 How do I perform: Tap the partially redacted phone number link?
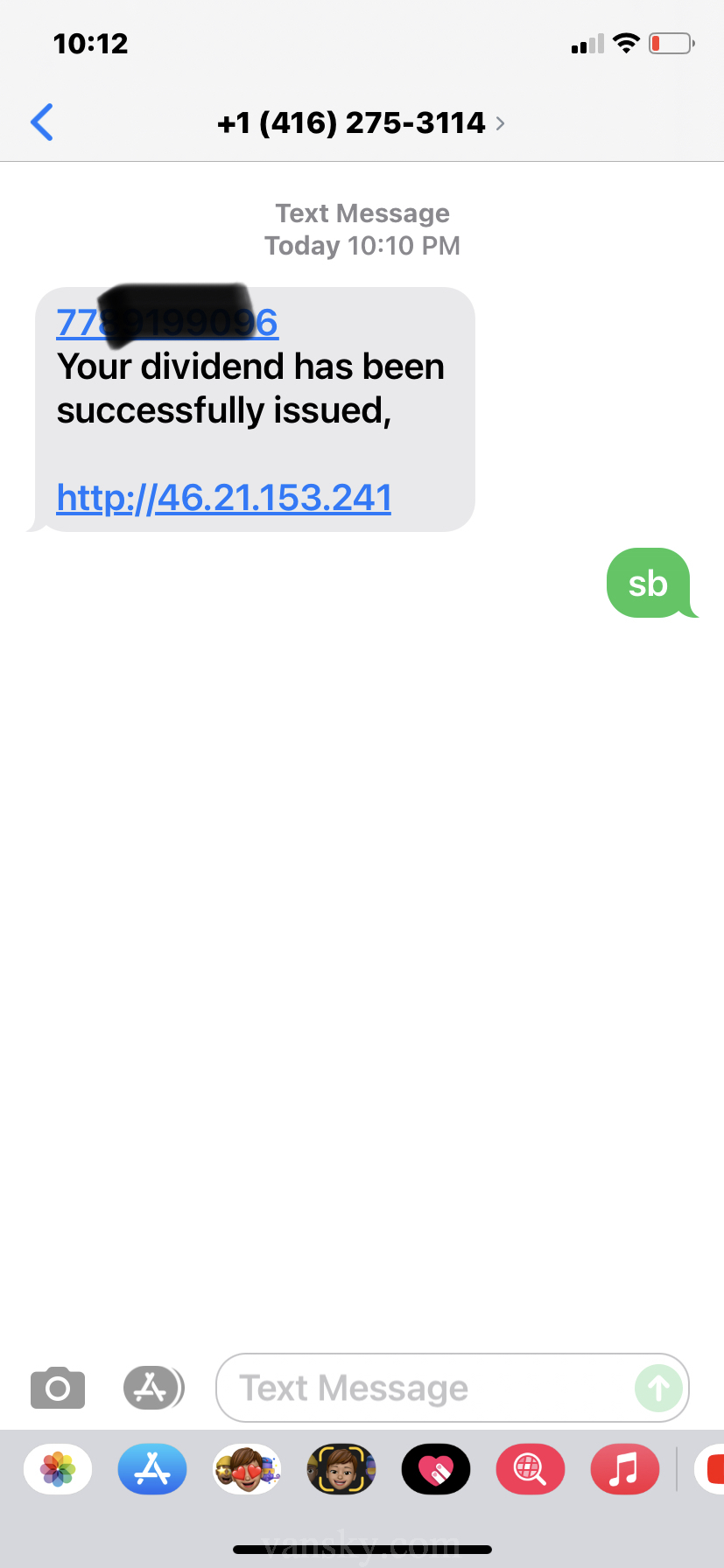[166, 323]
